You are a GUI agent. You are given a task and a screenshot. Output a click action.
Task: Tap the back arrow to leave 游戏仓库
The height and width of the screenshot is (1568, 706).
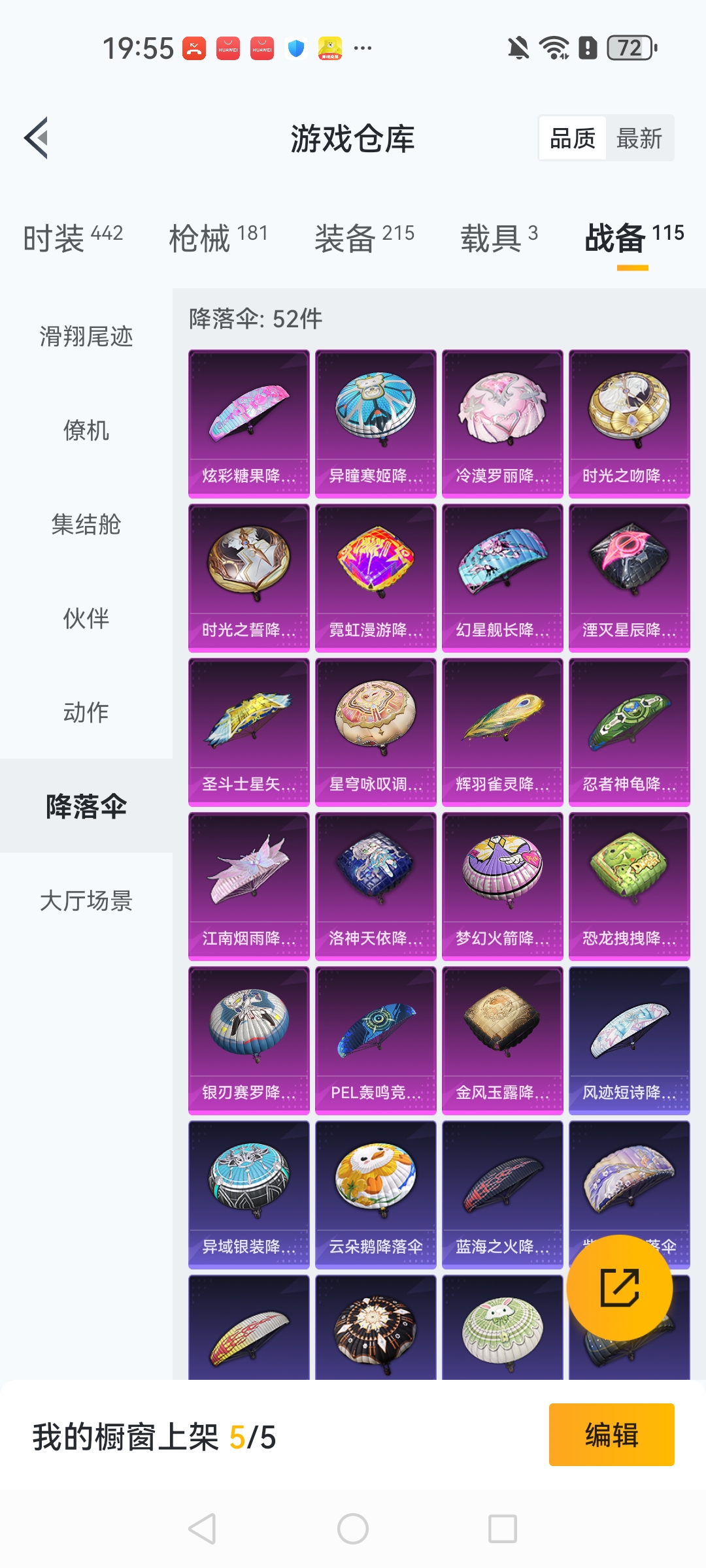[37, 139]
